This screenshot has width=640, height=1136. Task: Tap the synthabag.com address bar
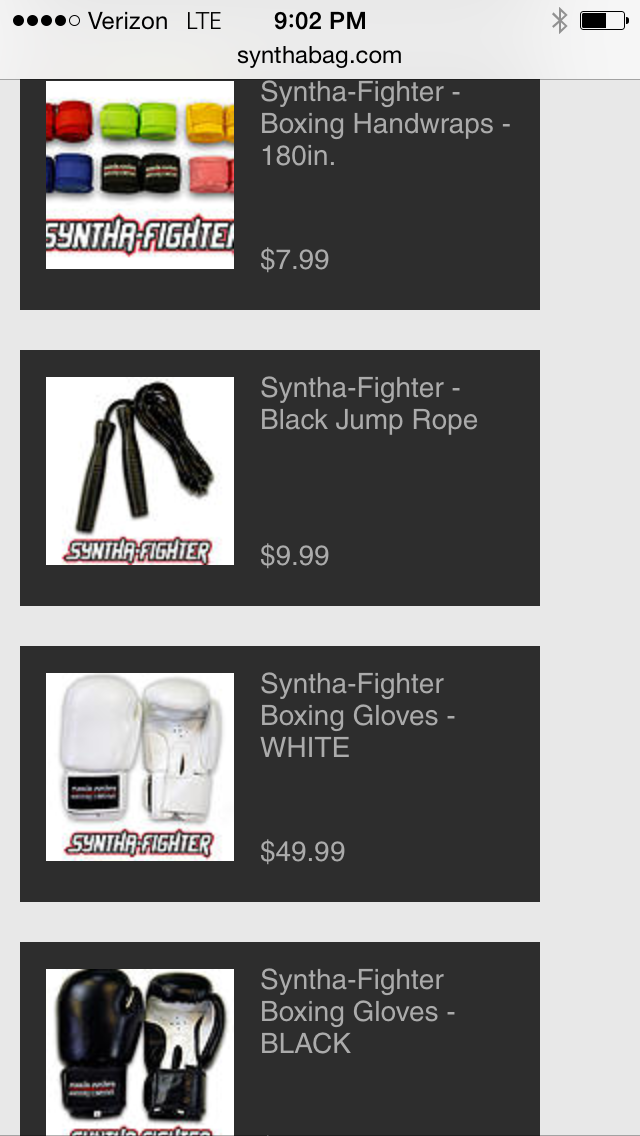pos(320,56)
